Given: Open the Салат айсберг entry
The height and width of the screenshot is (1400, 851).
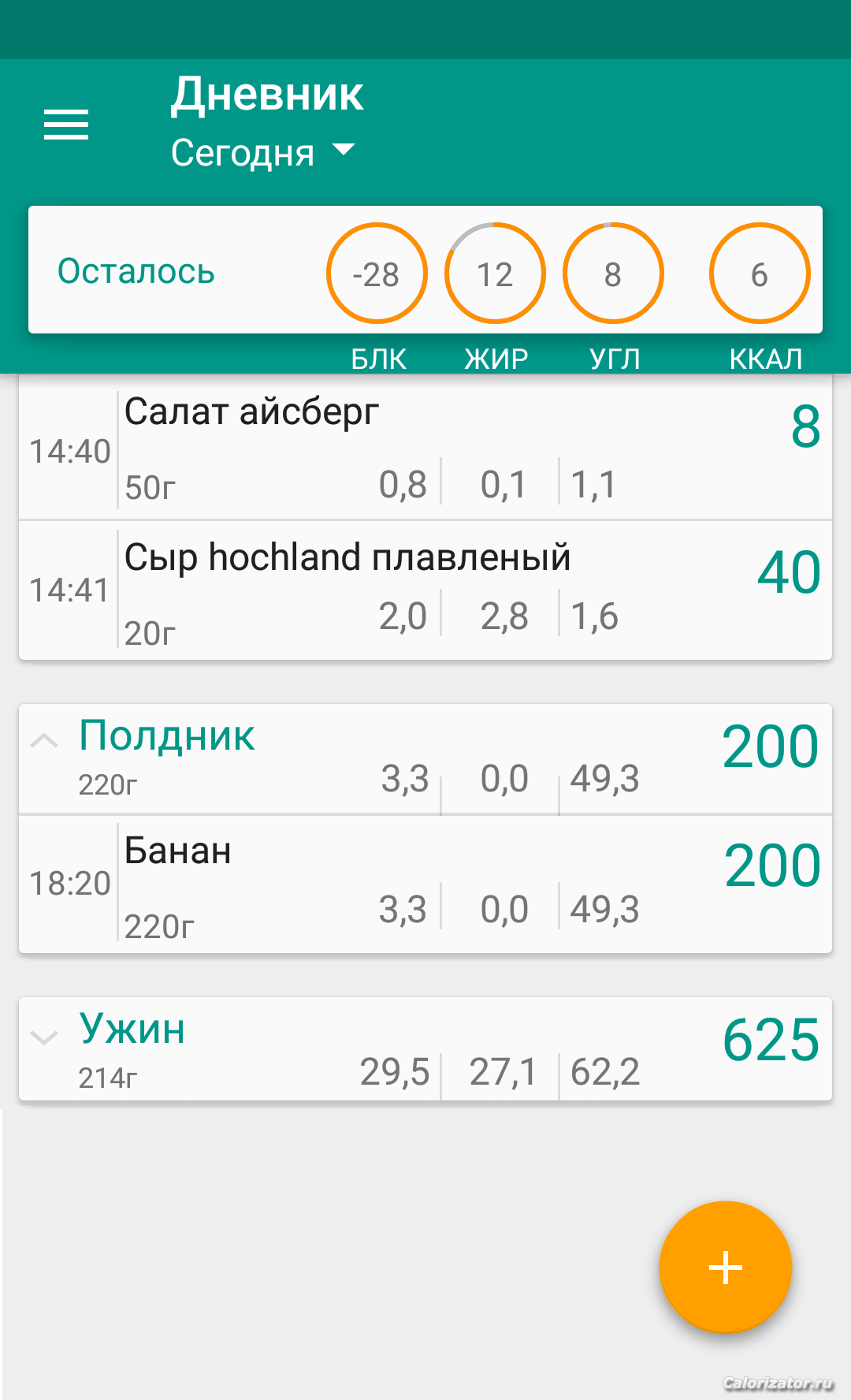Looking at the screenshot, I should pyautogui.click(x=425, y=448).
